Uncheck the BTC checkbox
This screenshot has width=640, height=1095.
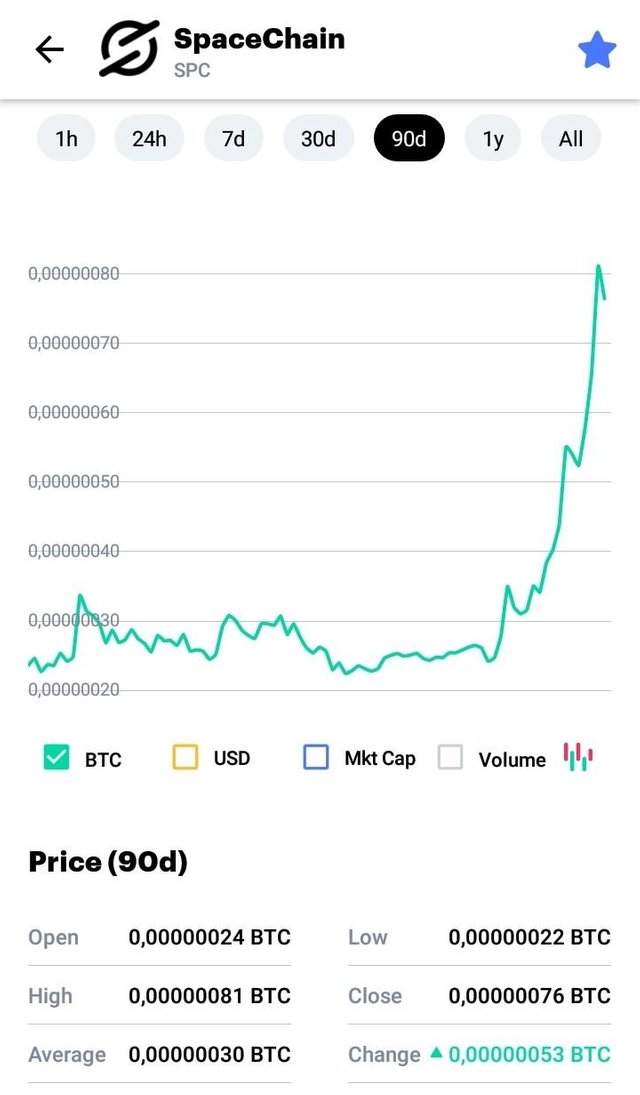click(x=57, y=758)
